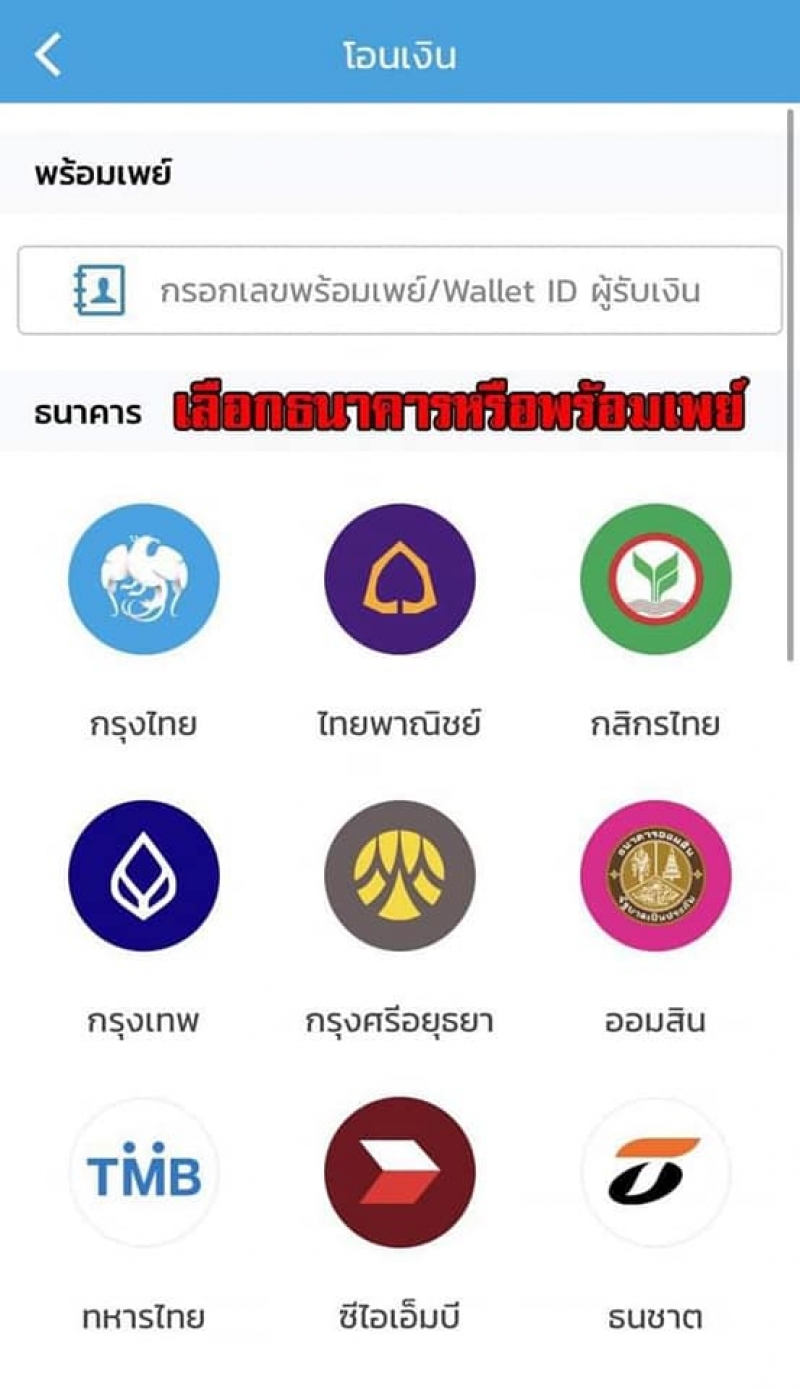The image size is (800, 1389).
Task: Choose ไทยพาณิชย์ bank
Action: pos(399,580)
